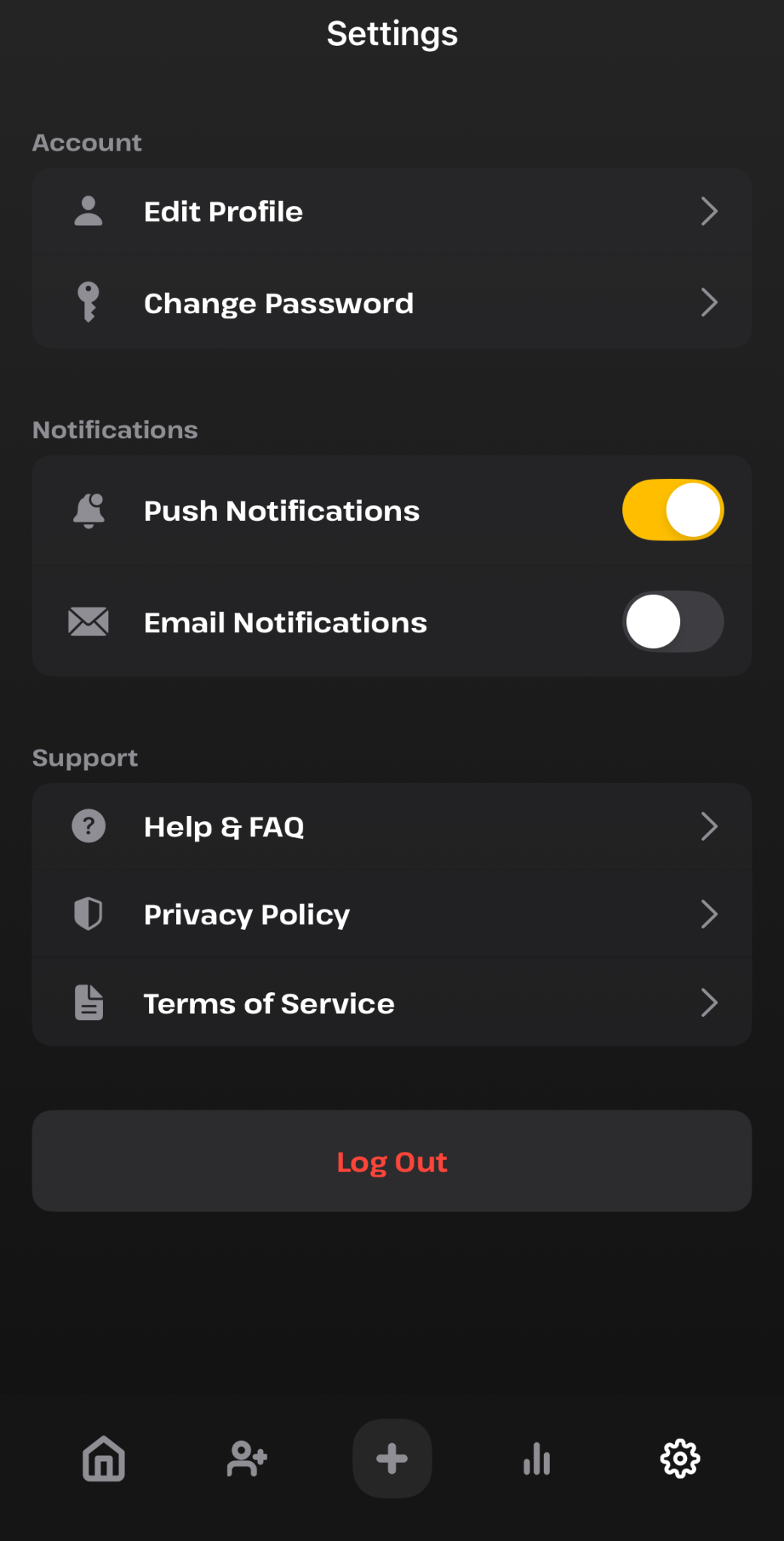Open the create screen with the plus icon
The height and width of the screenshot is (1541, 784).
tap(392, 1457)
